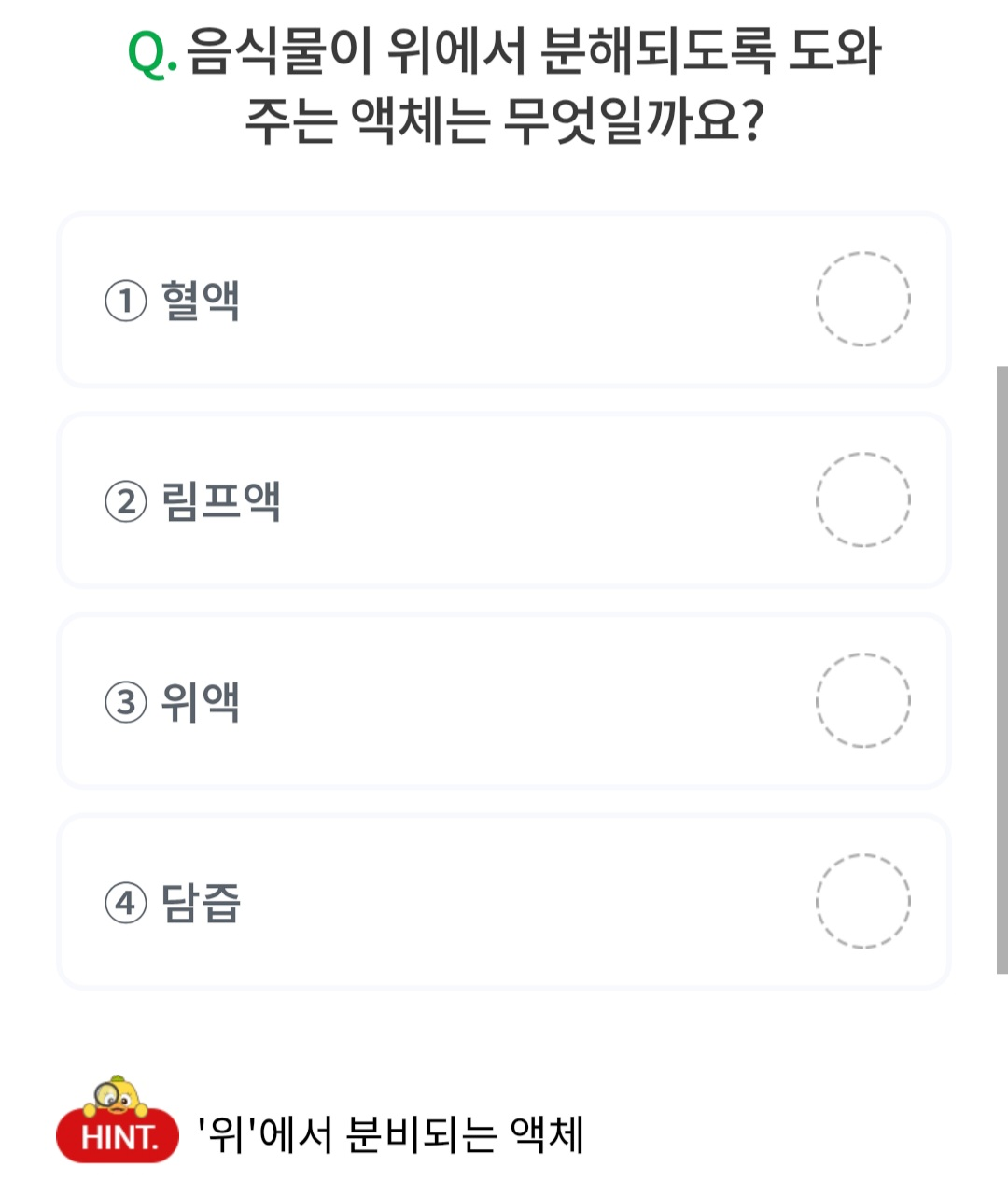Click the yellow character face above the HINT badge
Viewport: 1008px width, 1181px height.
(117, 1097)
